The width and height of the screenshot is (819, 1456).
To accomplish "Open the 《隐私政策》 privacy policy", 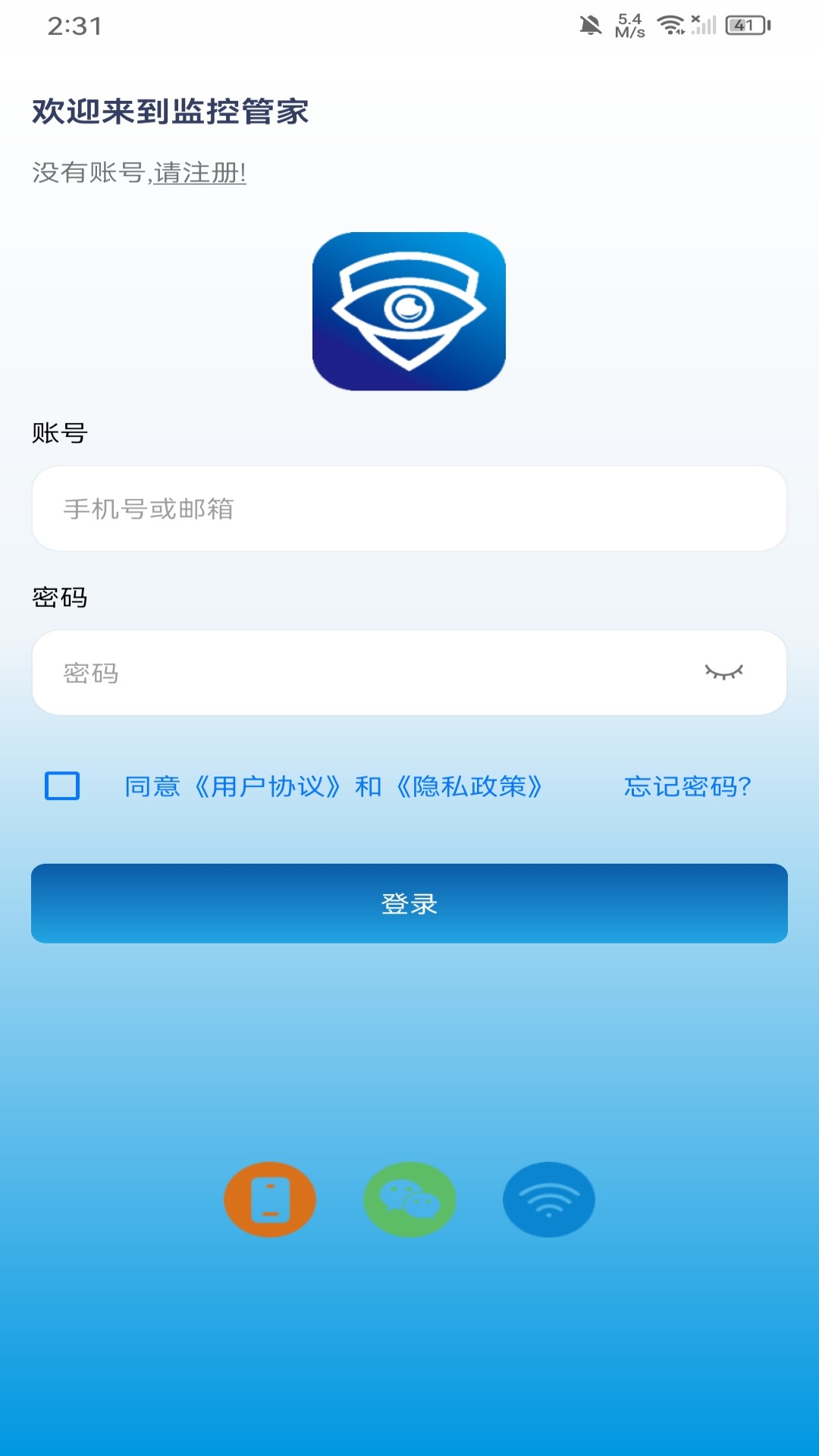I will pos(469,787).
